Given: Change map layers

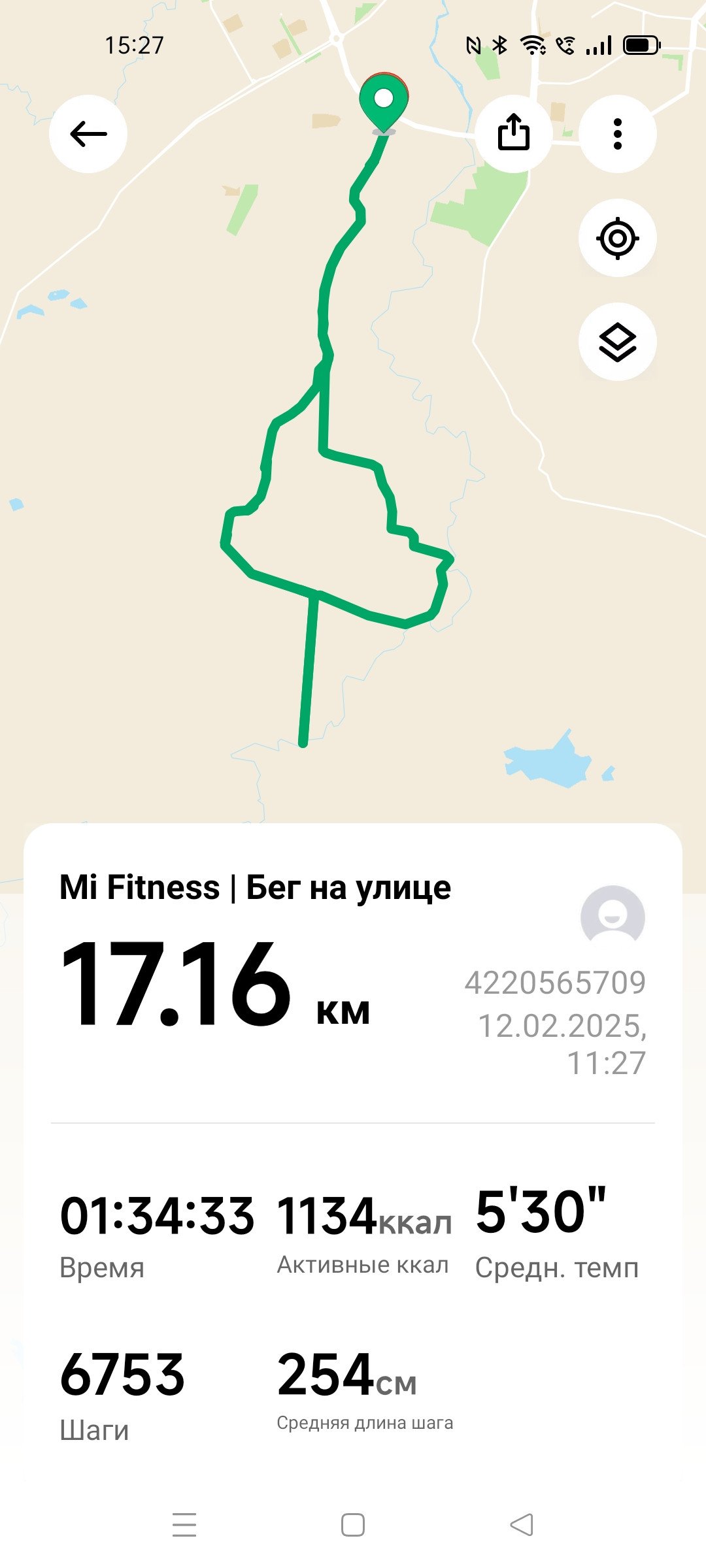Looking at the screenshot, I should (x=618, y=342).
